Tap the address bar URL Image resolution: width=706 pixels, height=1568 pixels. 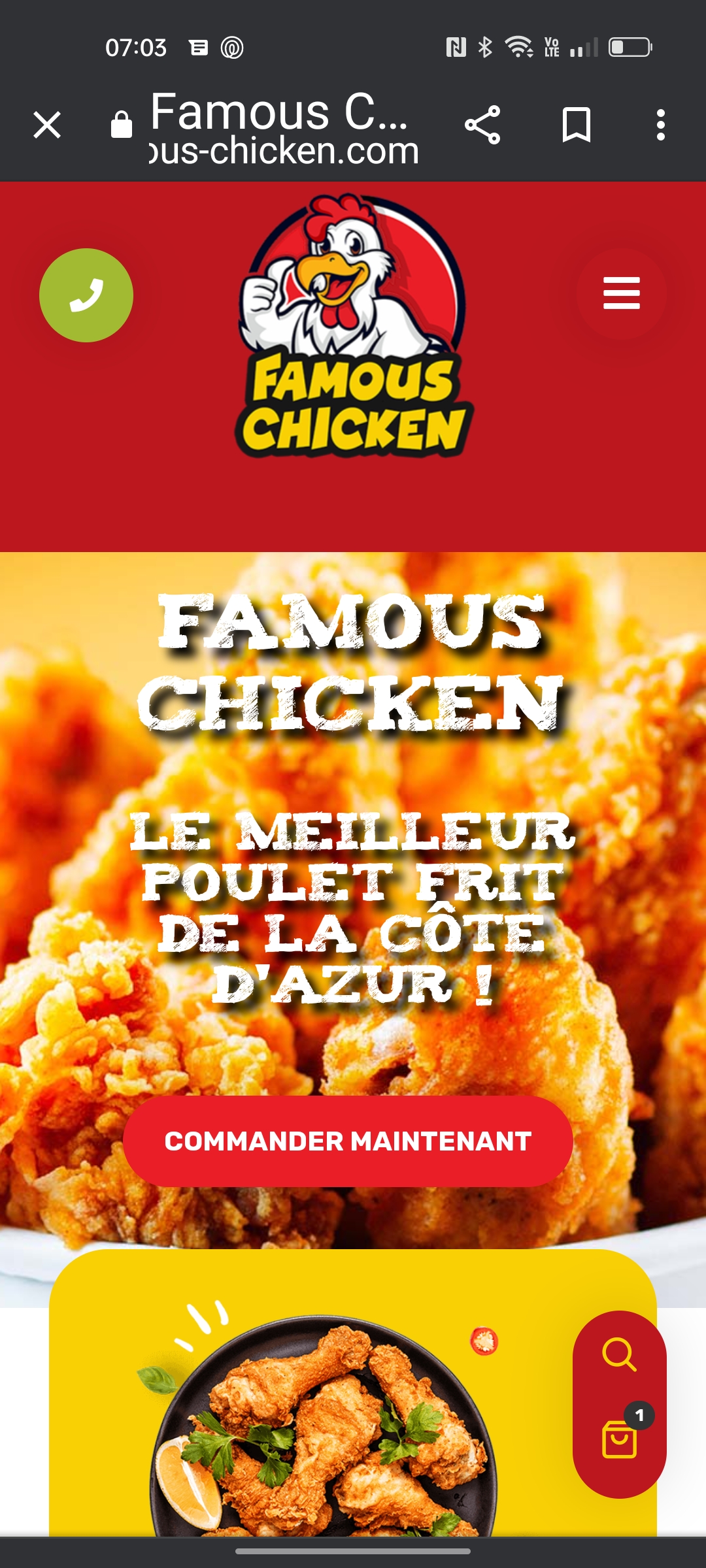tap(283, 150)
